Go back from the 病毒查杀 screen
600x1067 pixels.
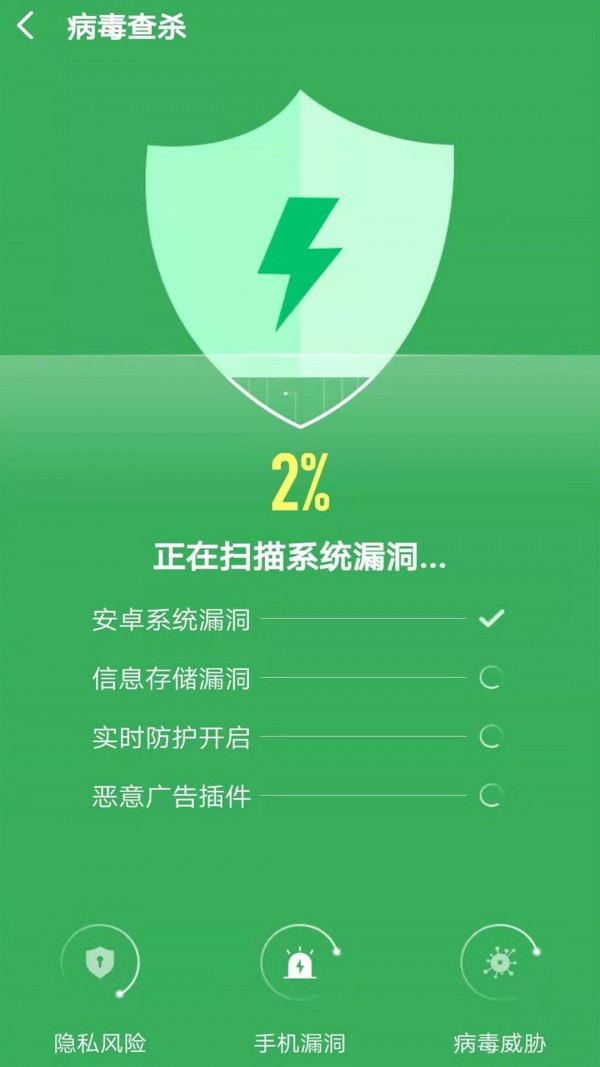(x=26, y=27)
